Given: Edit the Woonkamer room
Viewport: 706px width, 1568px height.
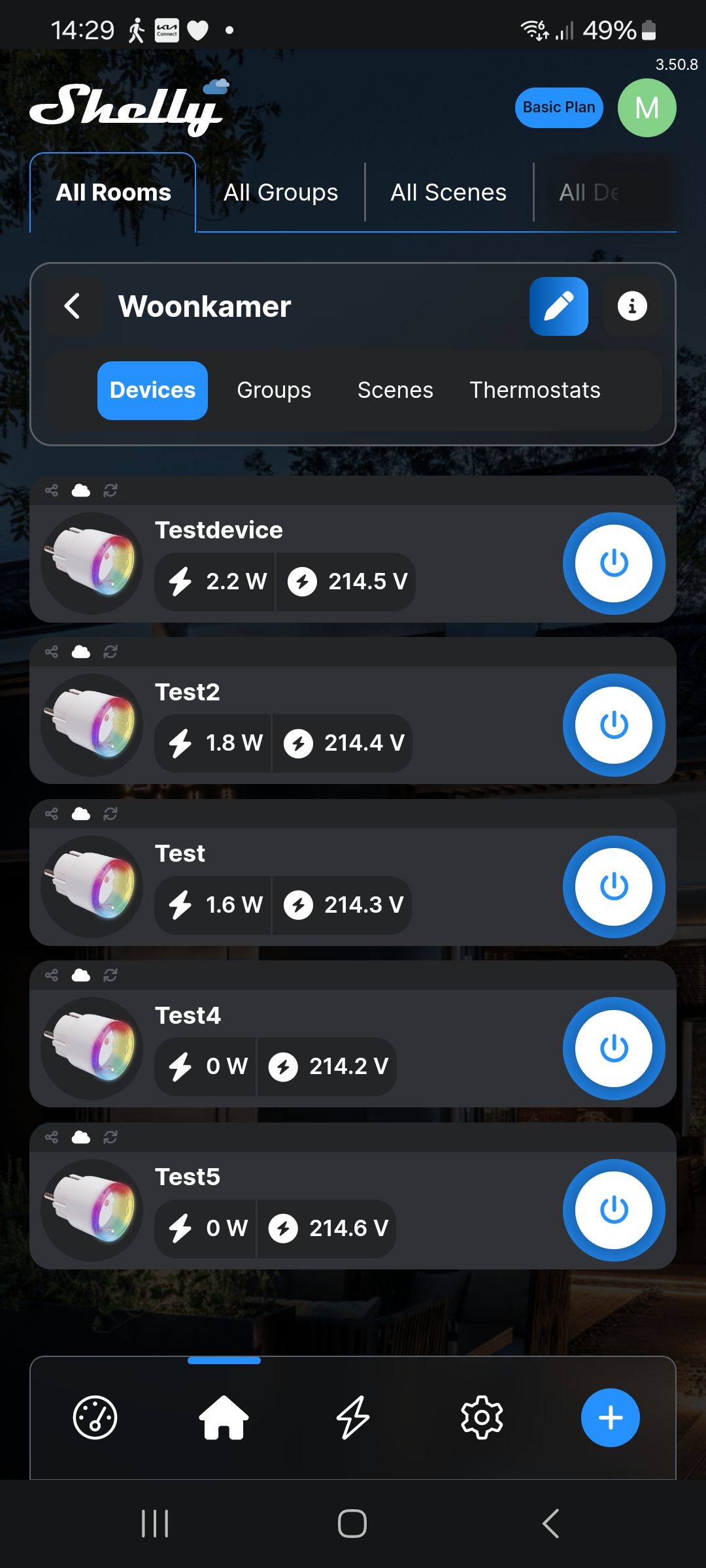Looking at the screenshot, I should click(558, 306).
